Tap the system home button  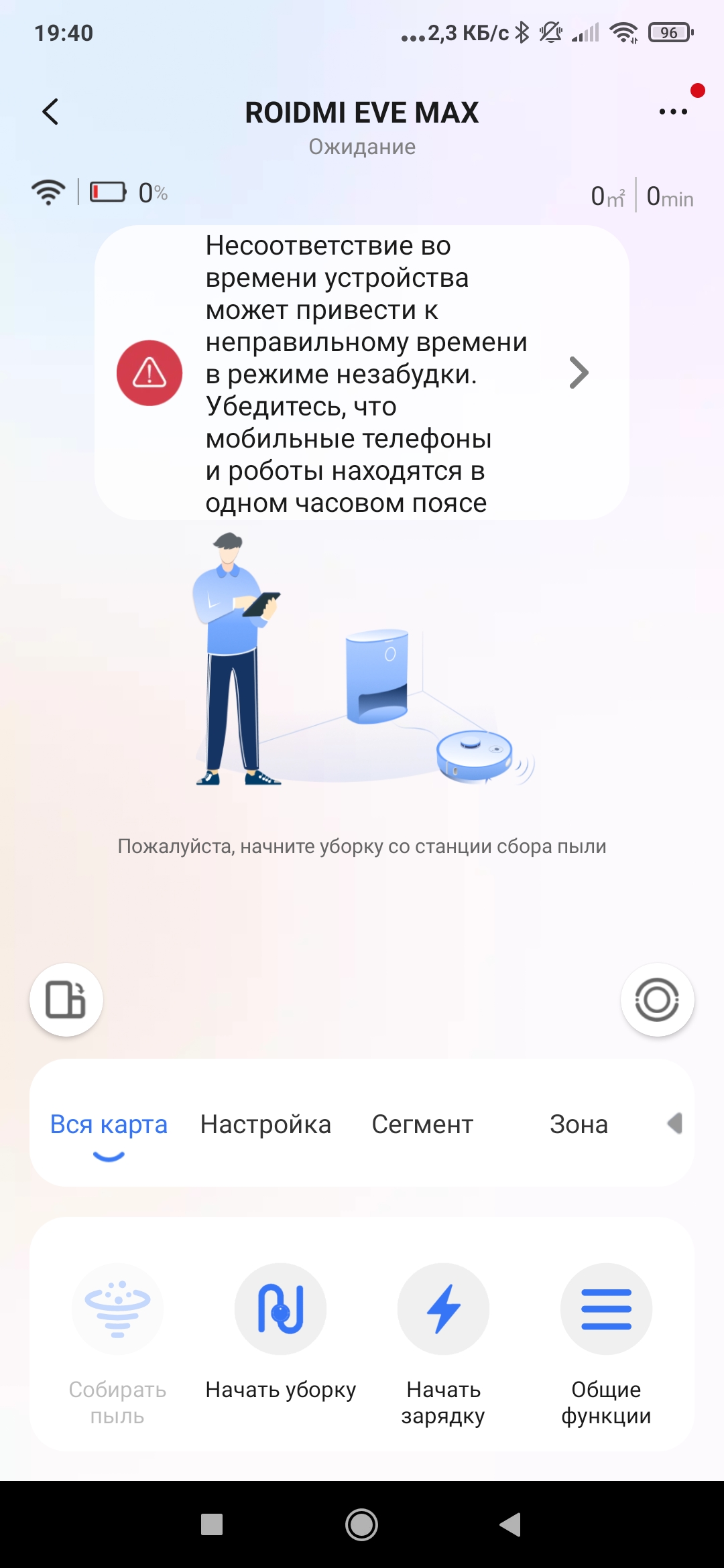(x=361, y=1524)
